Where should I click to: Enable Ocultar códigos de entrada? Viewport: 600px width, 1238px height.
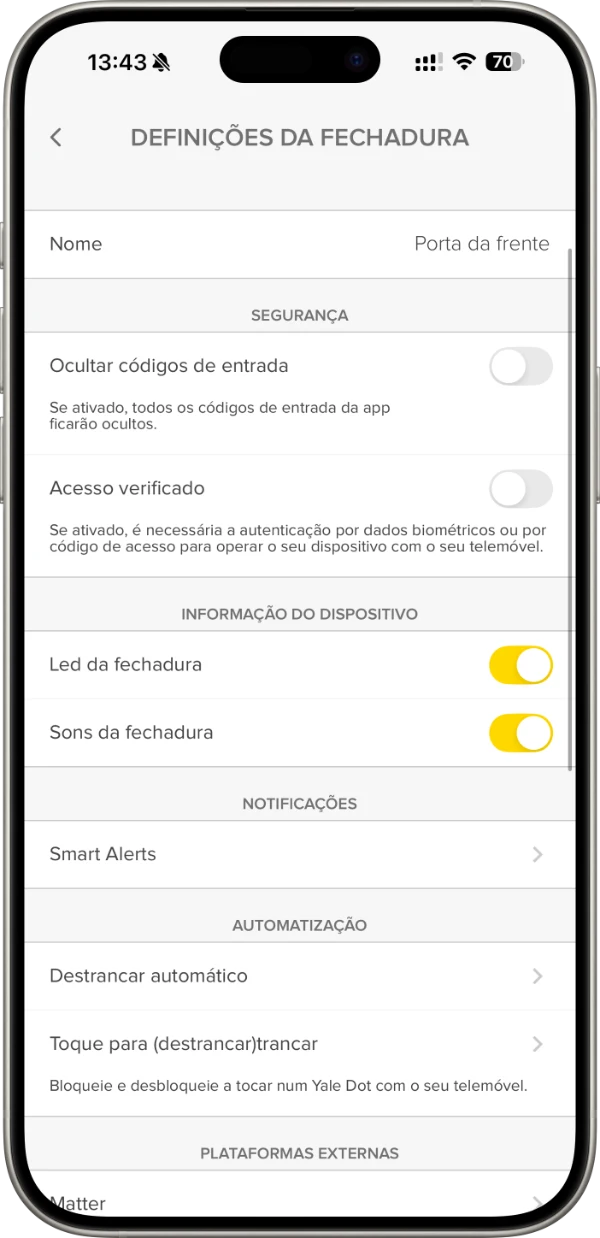(520, 367)
